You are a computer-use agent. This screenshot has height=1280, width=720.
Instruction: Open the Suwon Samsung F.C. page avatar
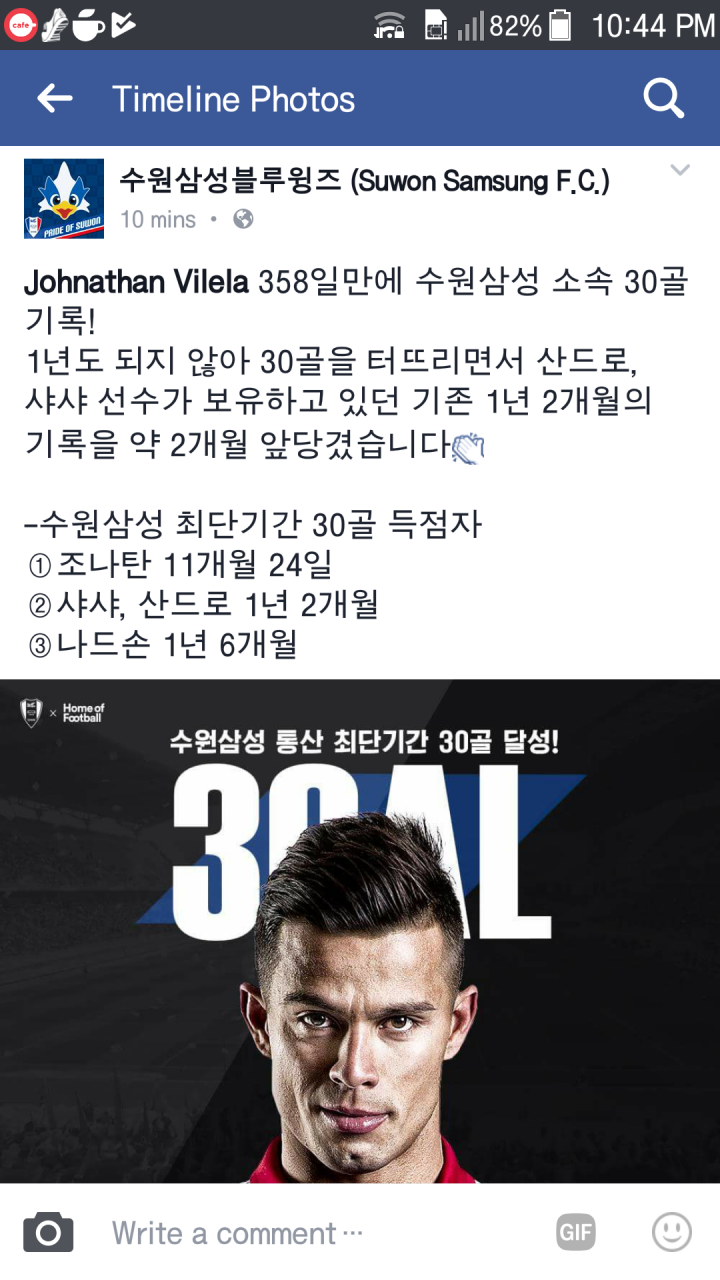(x=64, y=198)
